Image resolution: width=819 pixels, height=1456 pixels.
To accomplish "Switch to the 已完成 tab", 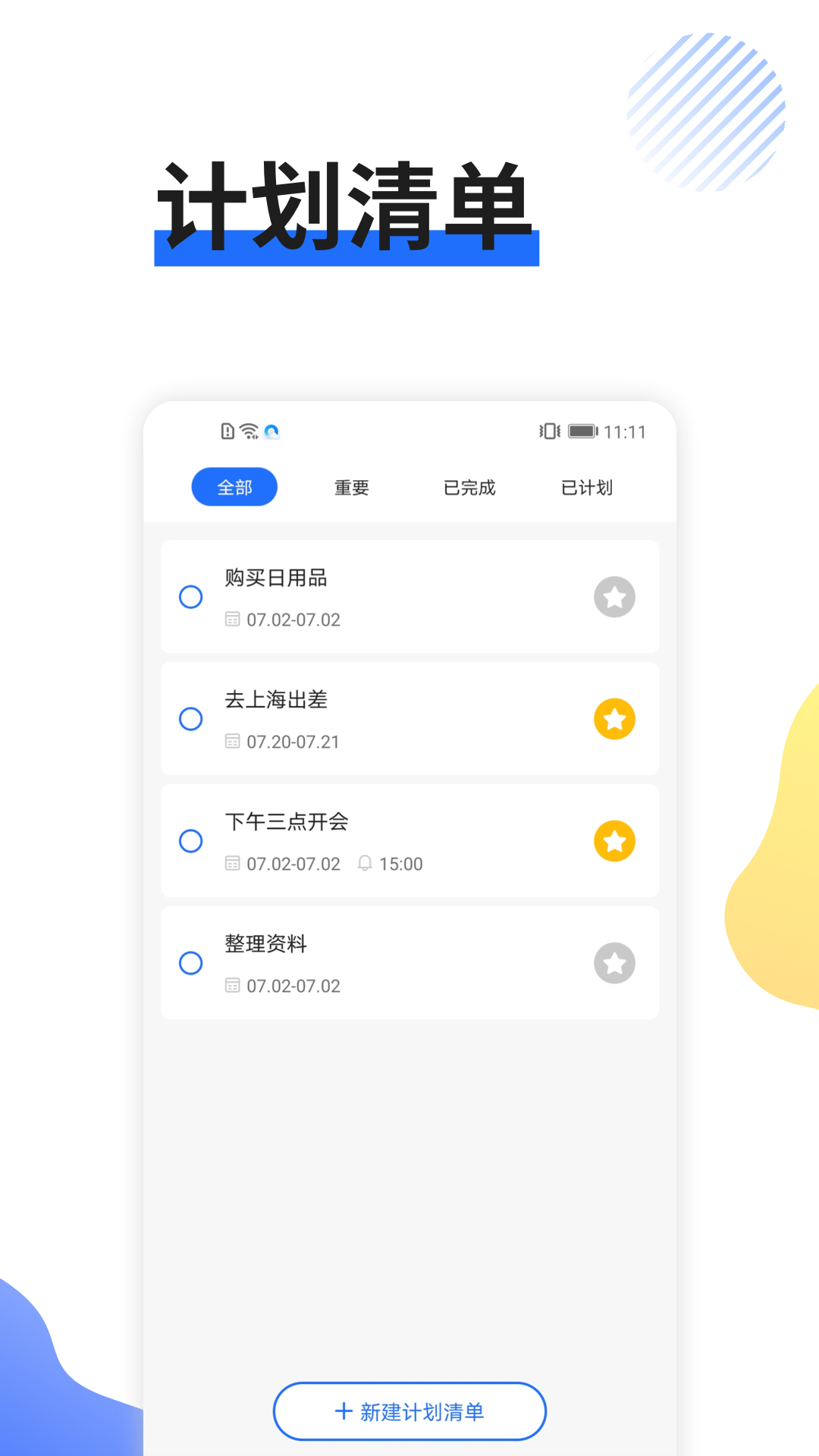I will (x=469, y=488).
